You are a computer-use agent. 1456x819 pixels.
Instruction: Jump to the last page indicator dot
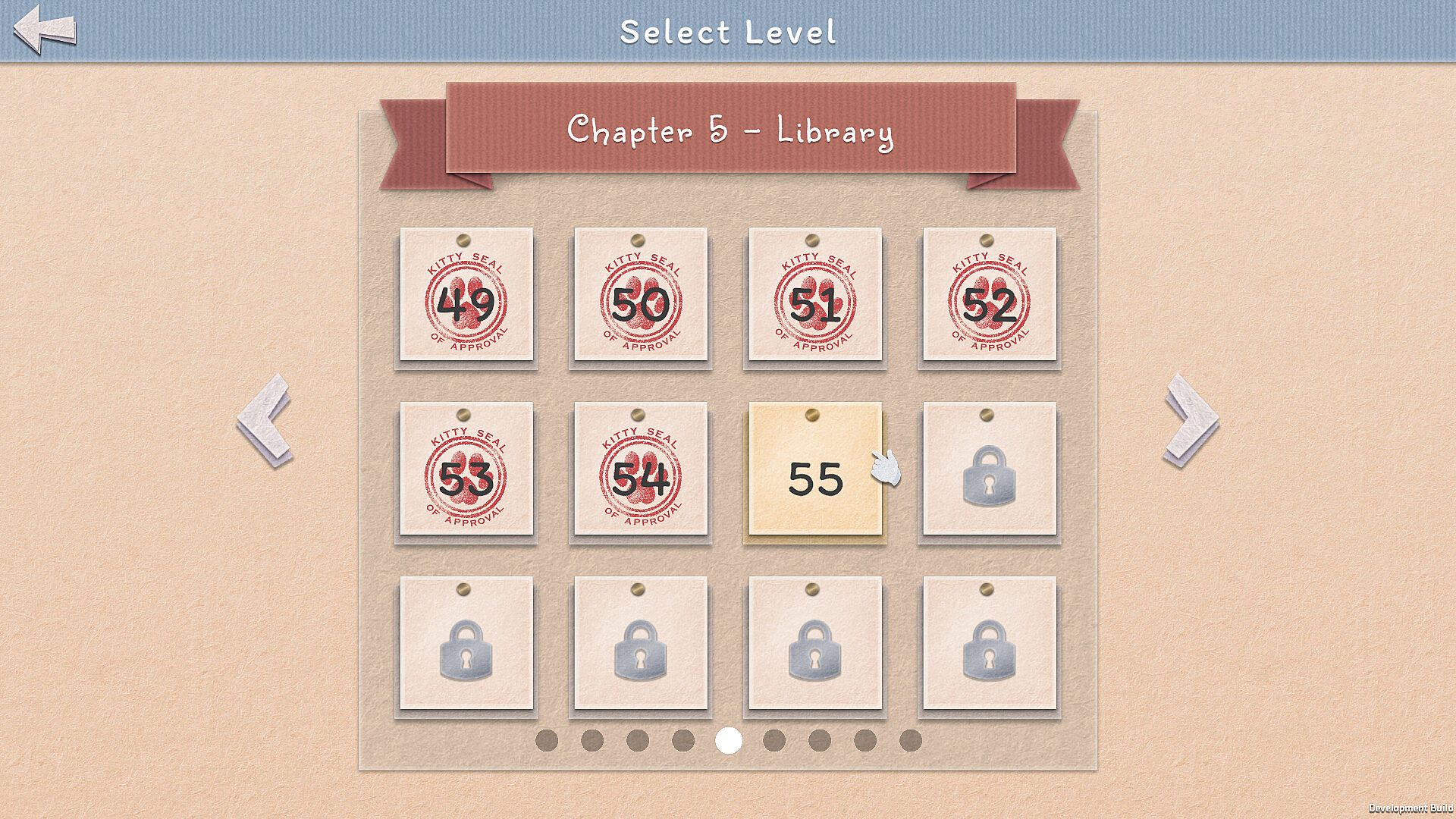coord(911,740)
